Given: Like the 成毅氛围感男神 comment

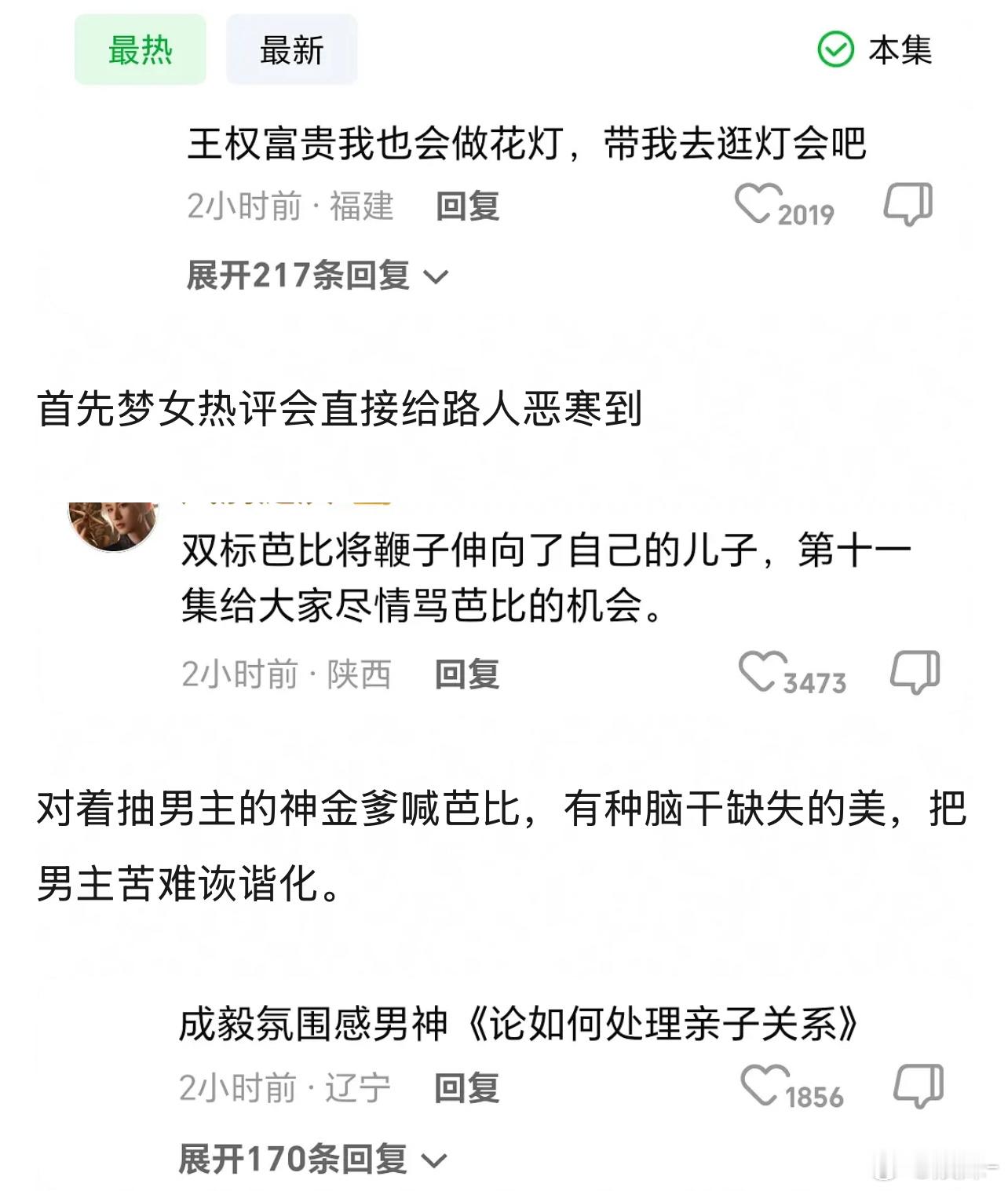Looking at the screenshot, I should click(765, 1082).
